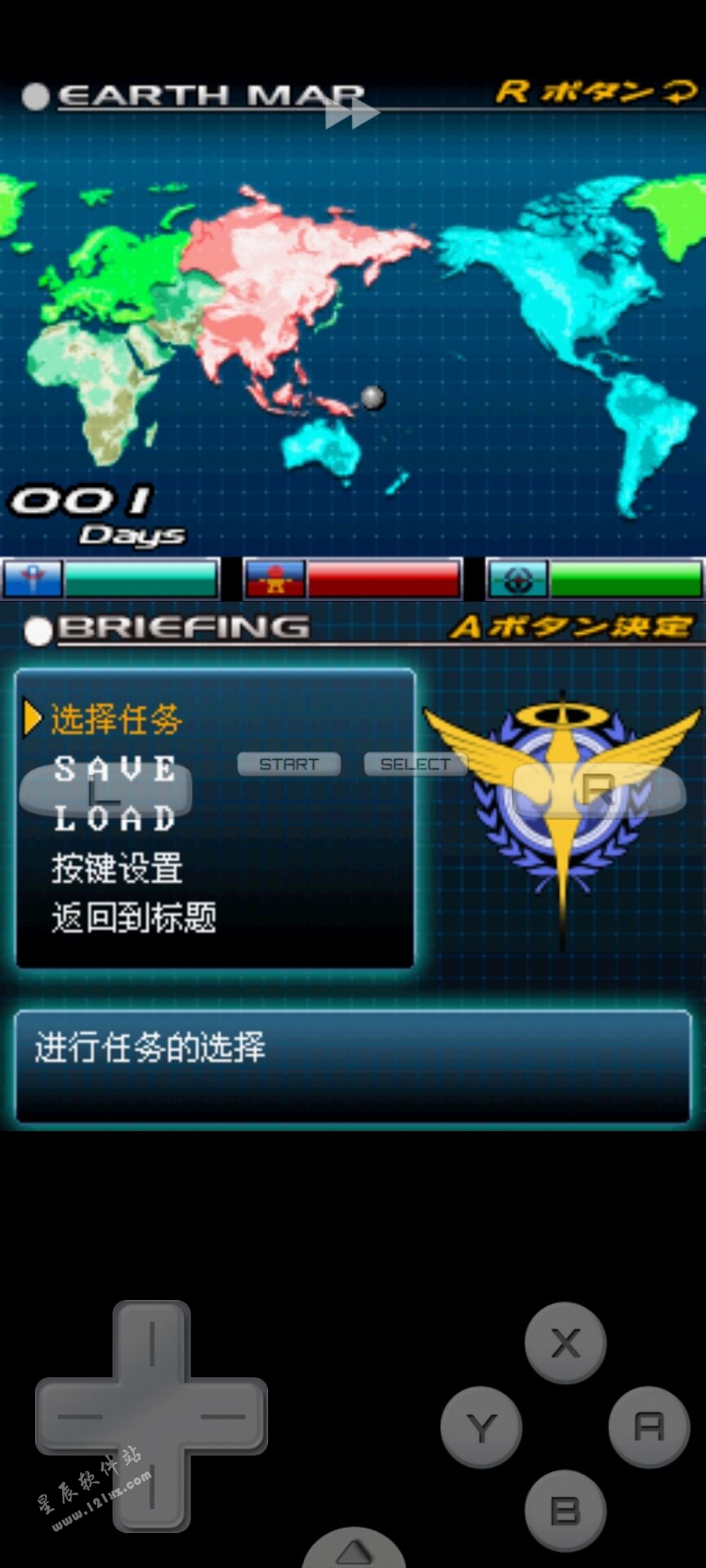
Task: Select the 选择任务 menu option
Action: click(x=116, y=719)
